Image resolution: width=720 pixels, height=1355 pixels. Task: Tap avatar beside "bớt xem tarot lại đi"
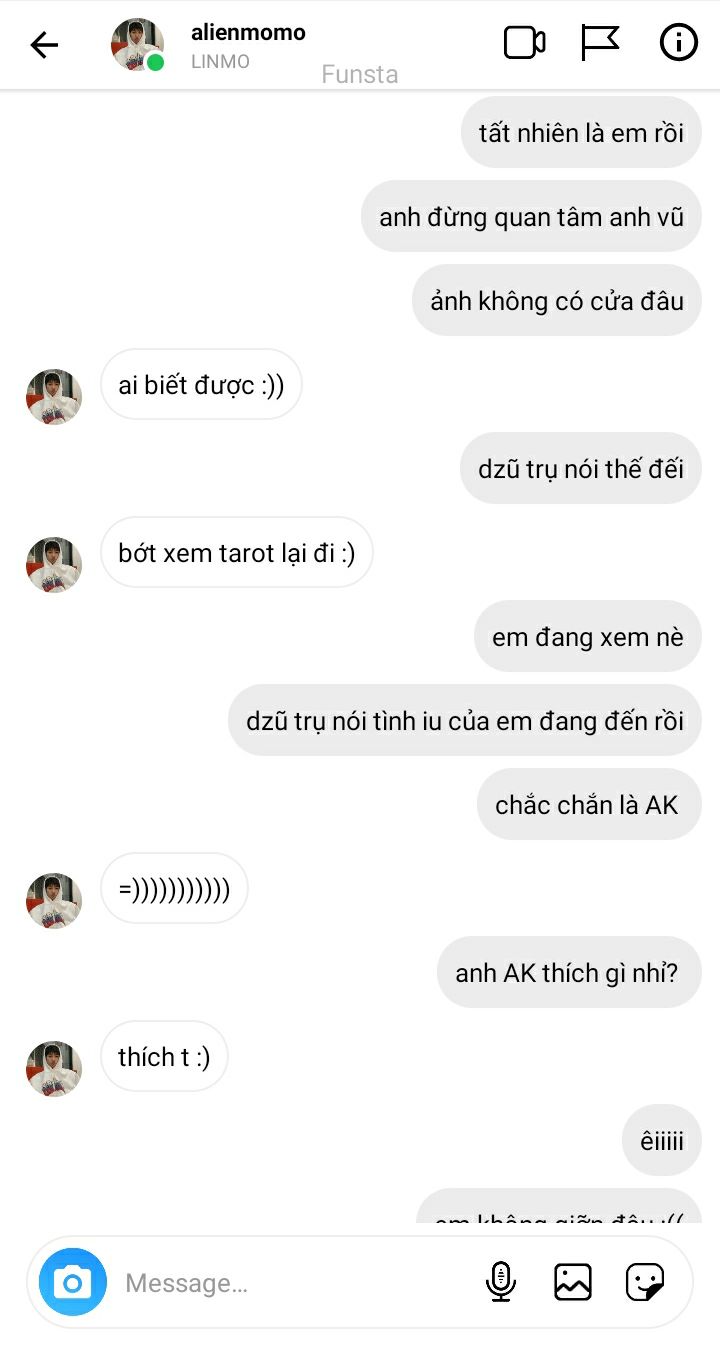(54, 564)
